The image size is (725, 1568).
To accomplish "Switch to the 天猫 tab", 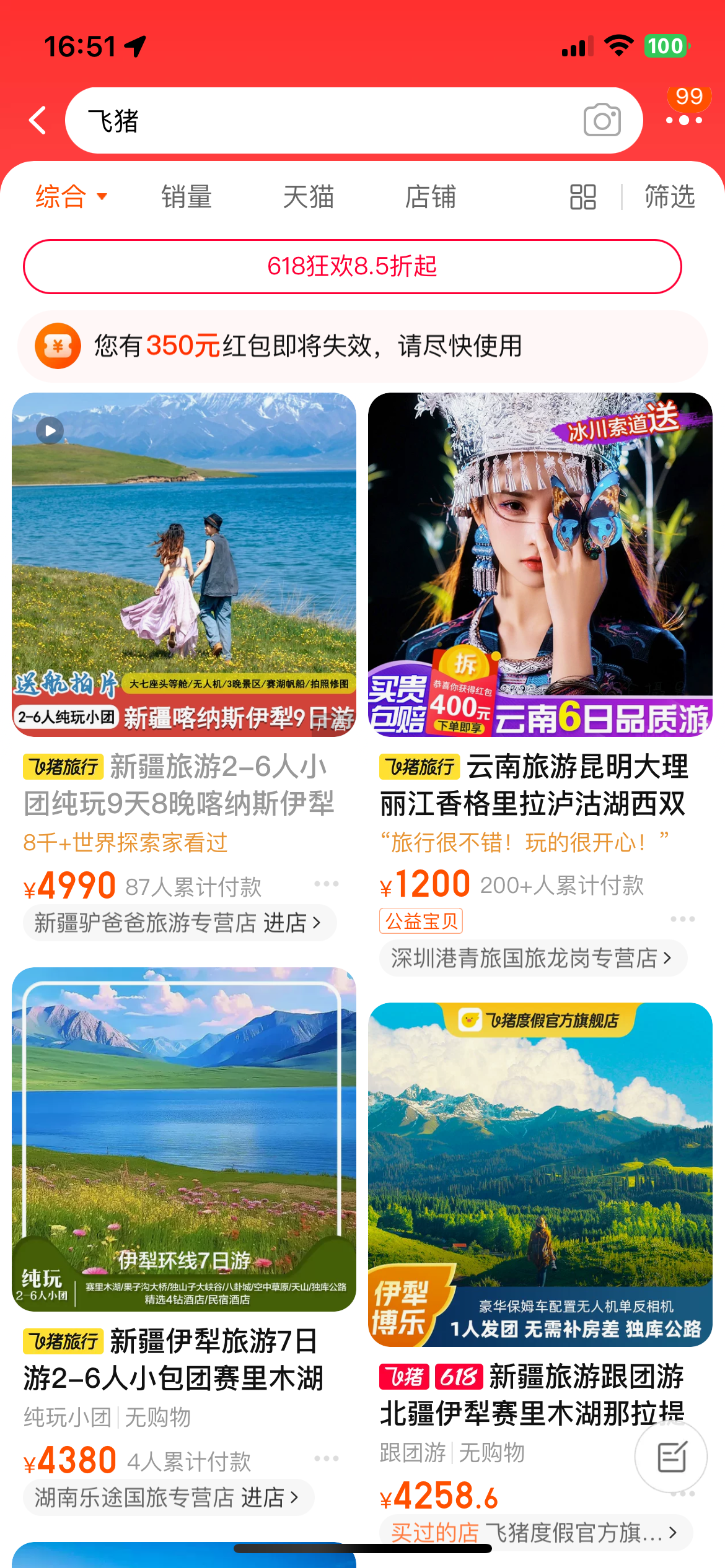I will 308,197.
